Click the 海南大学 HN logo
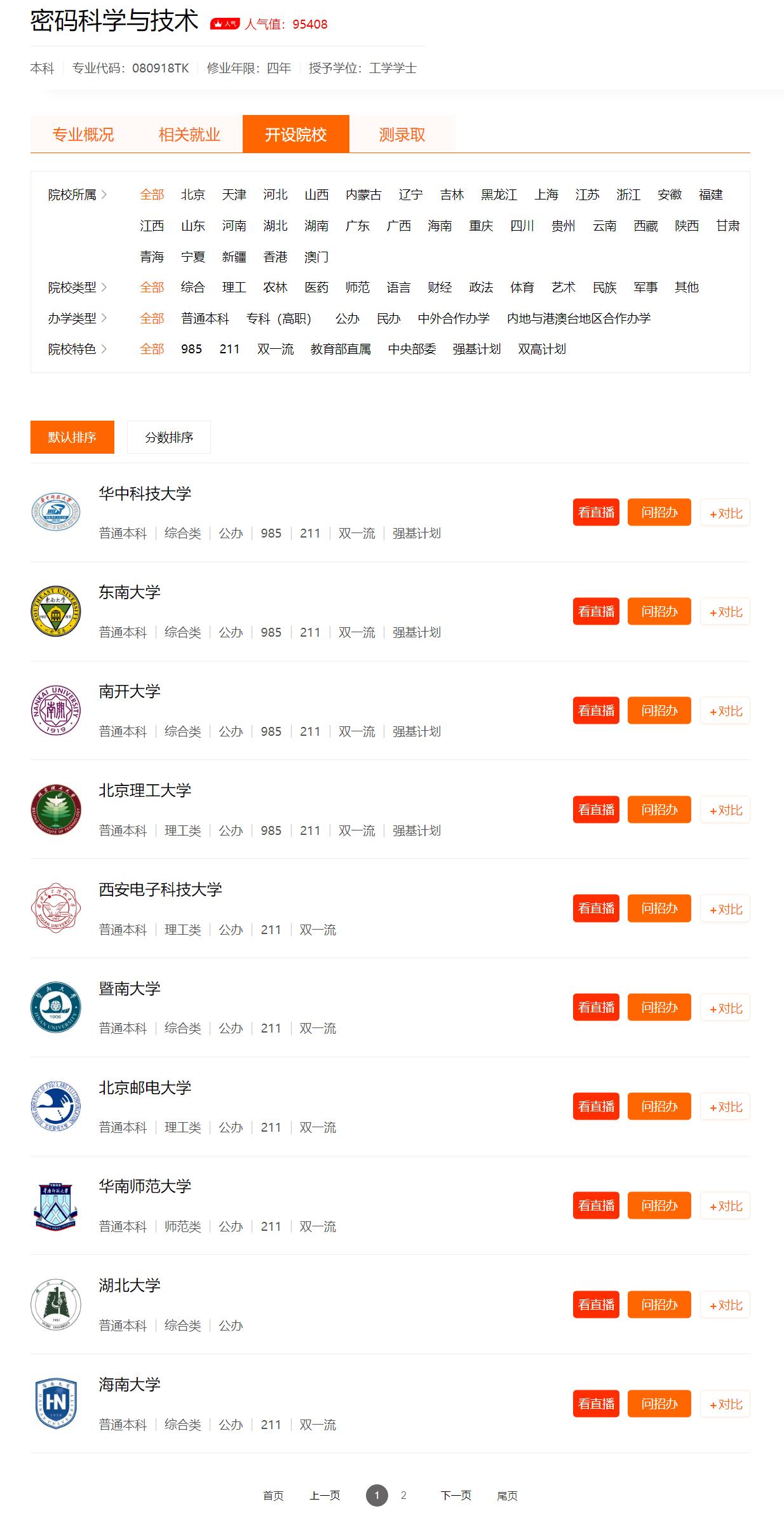Viewport: 784px width, 1525px height. click(x=58, y=1404)
